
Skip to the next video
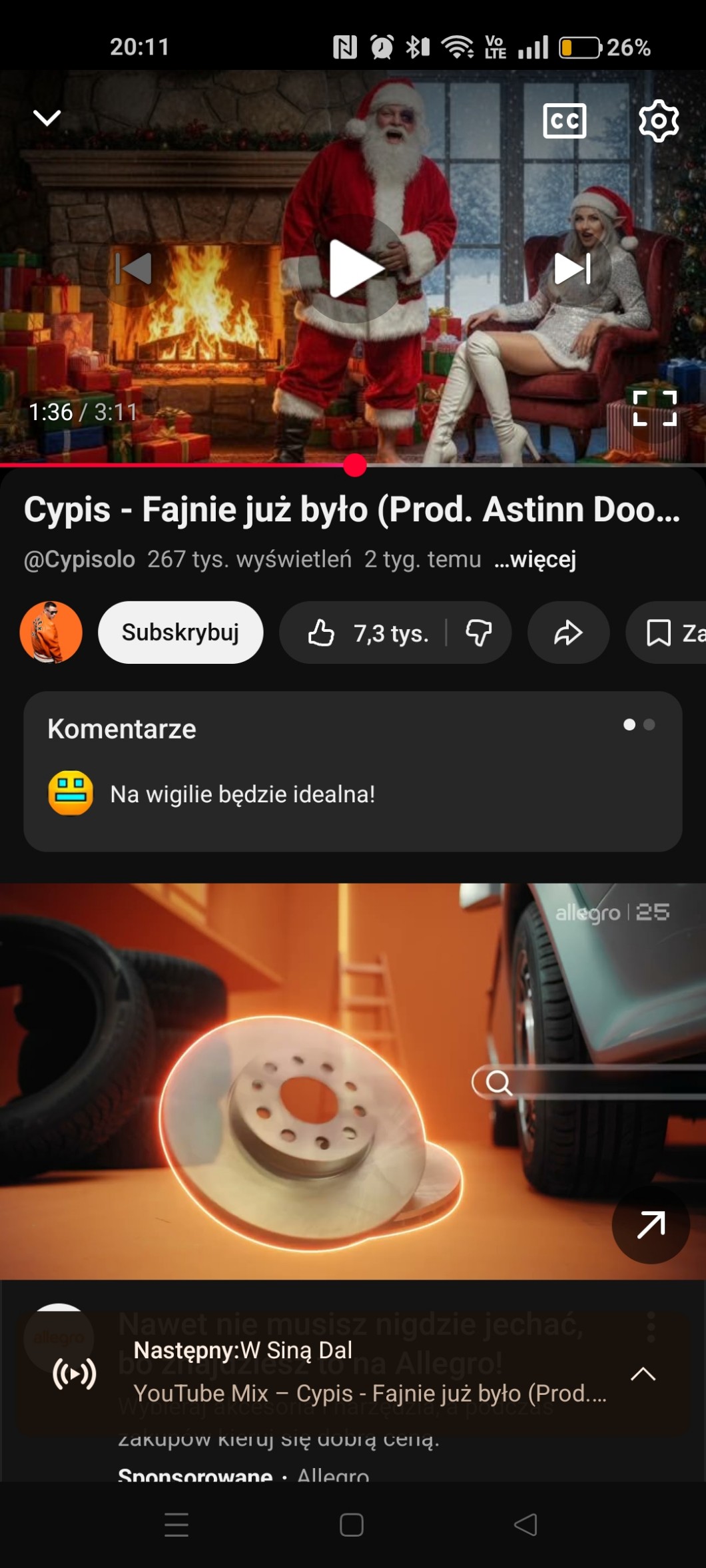click(x=572, y=268)
